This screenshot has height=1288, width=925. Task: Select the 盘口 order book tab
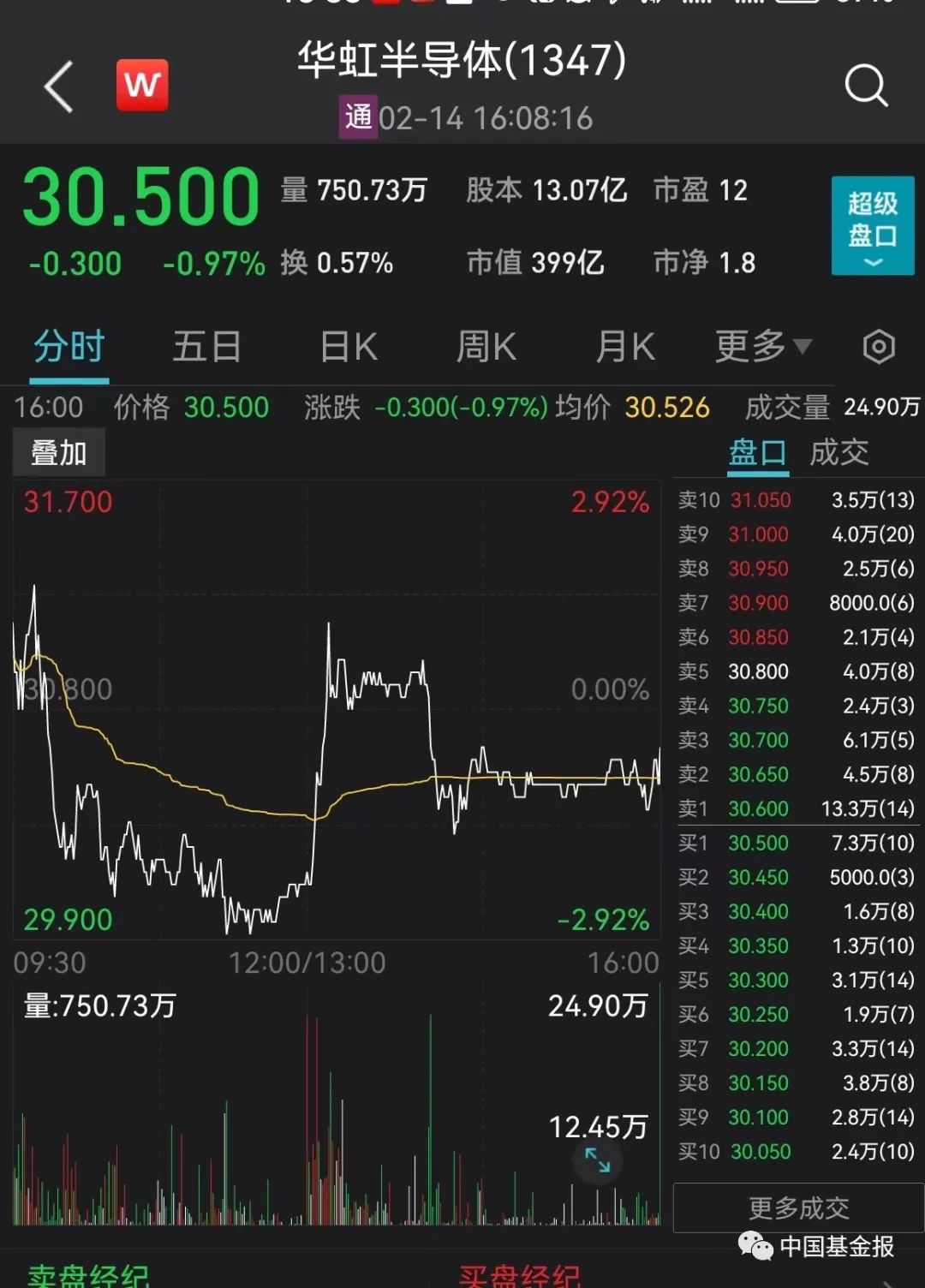pyautogui.click(x=757, y=452)
